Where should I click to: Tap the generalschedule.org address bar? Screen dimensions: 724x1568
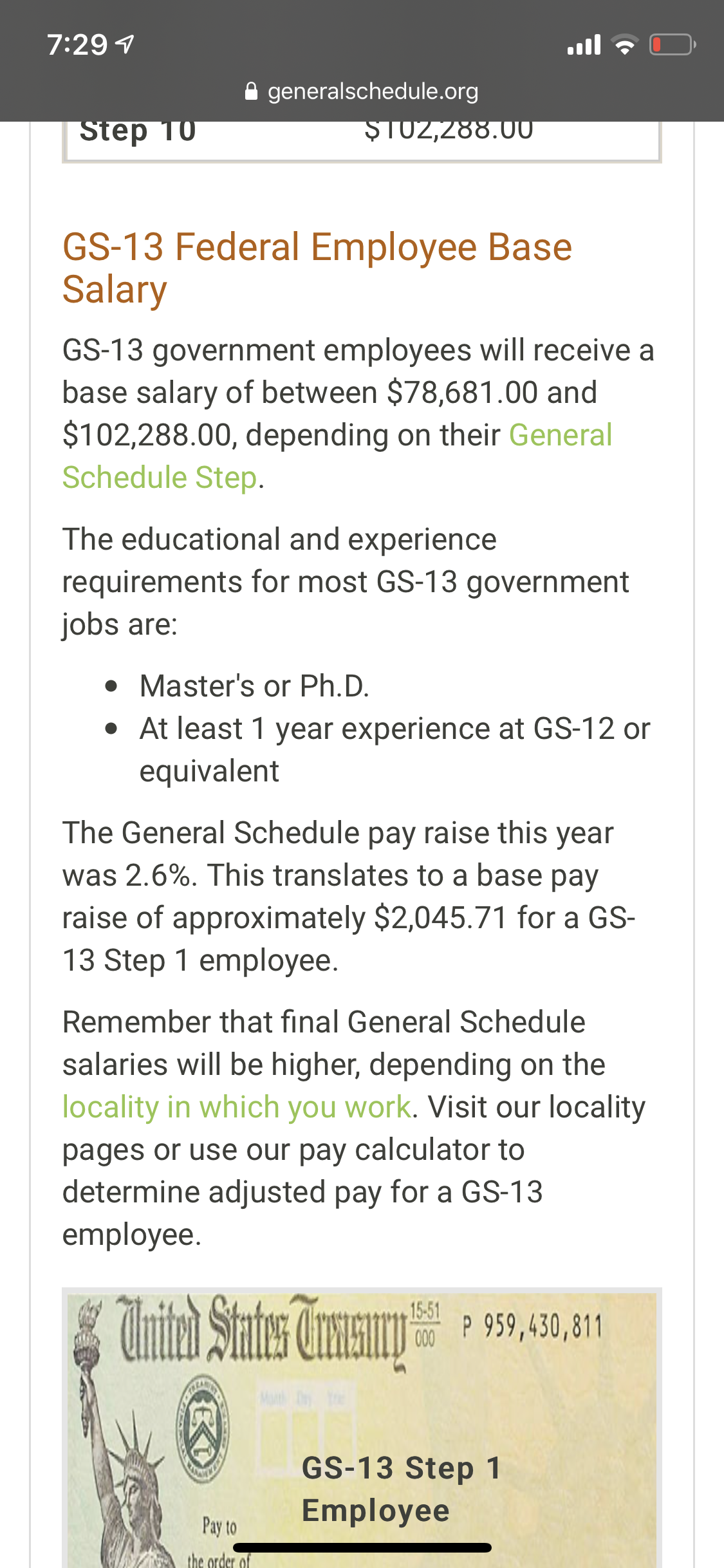click(362, 91)
